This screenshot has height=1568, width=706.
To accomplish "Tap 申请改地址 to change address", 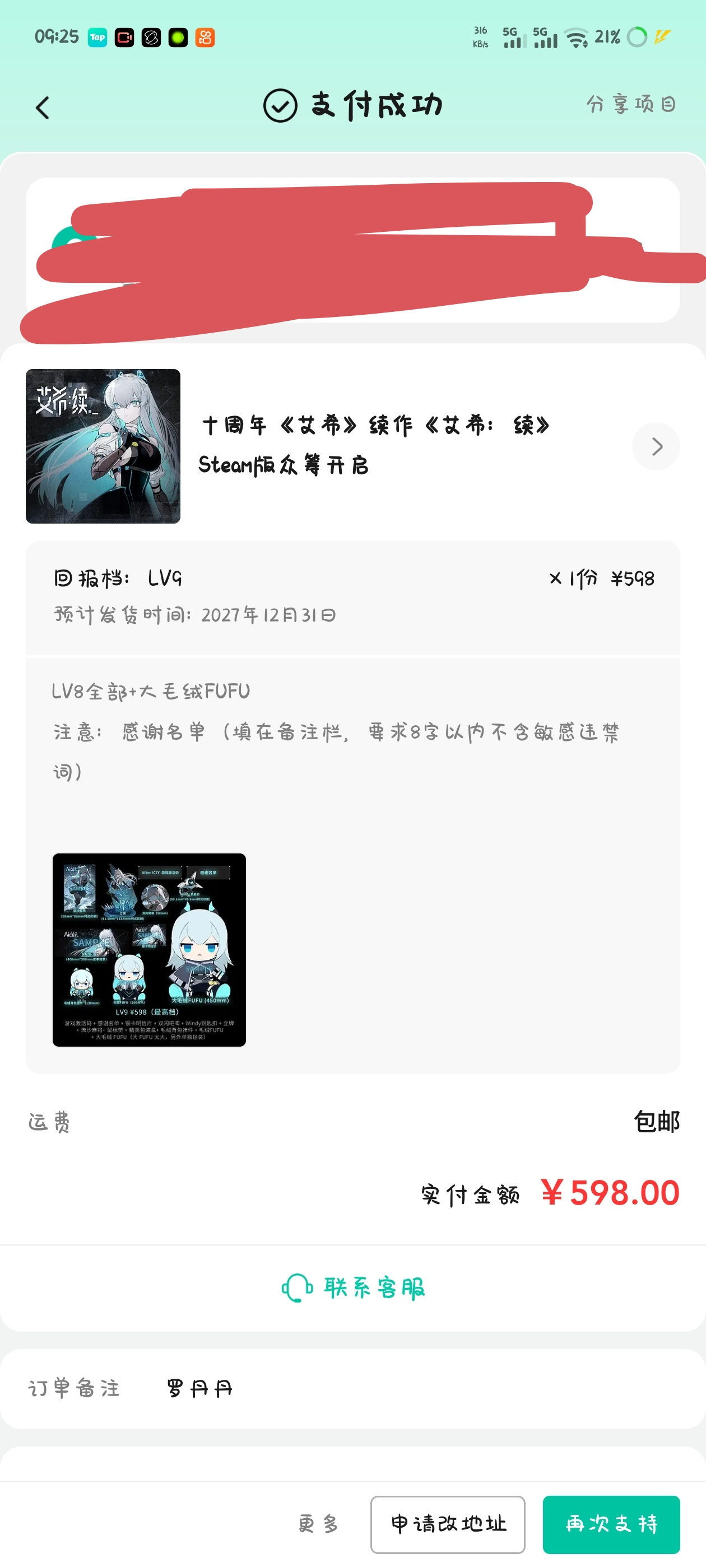I will [x=448, y=1524].
